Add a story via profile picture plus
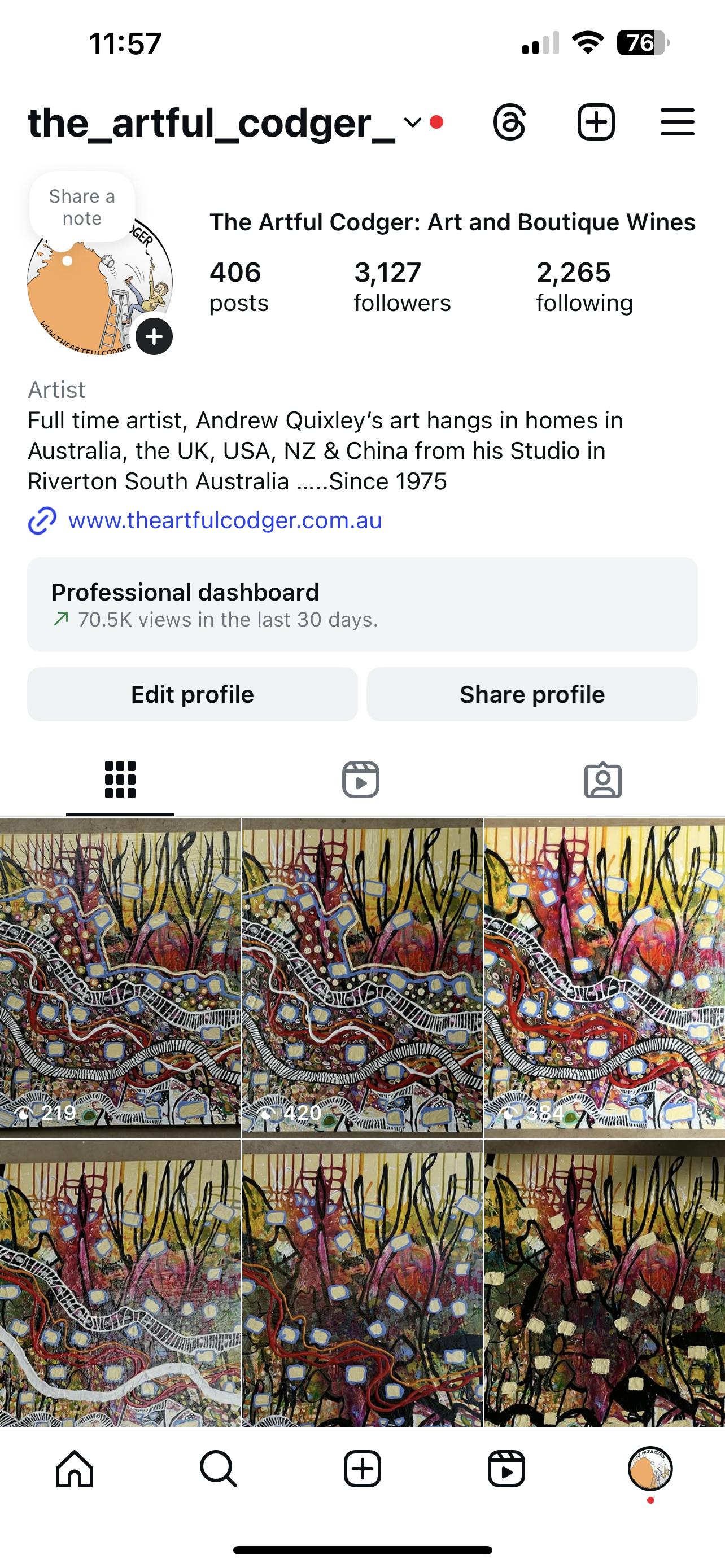The height and width of the screenshot is (1568, 725). (154, 336)
